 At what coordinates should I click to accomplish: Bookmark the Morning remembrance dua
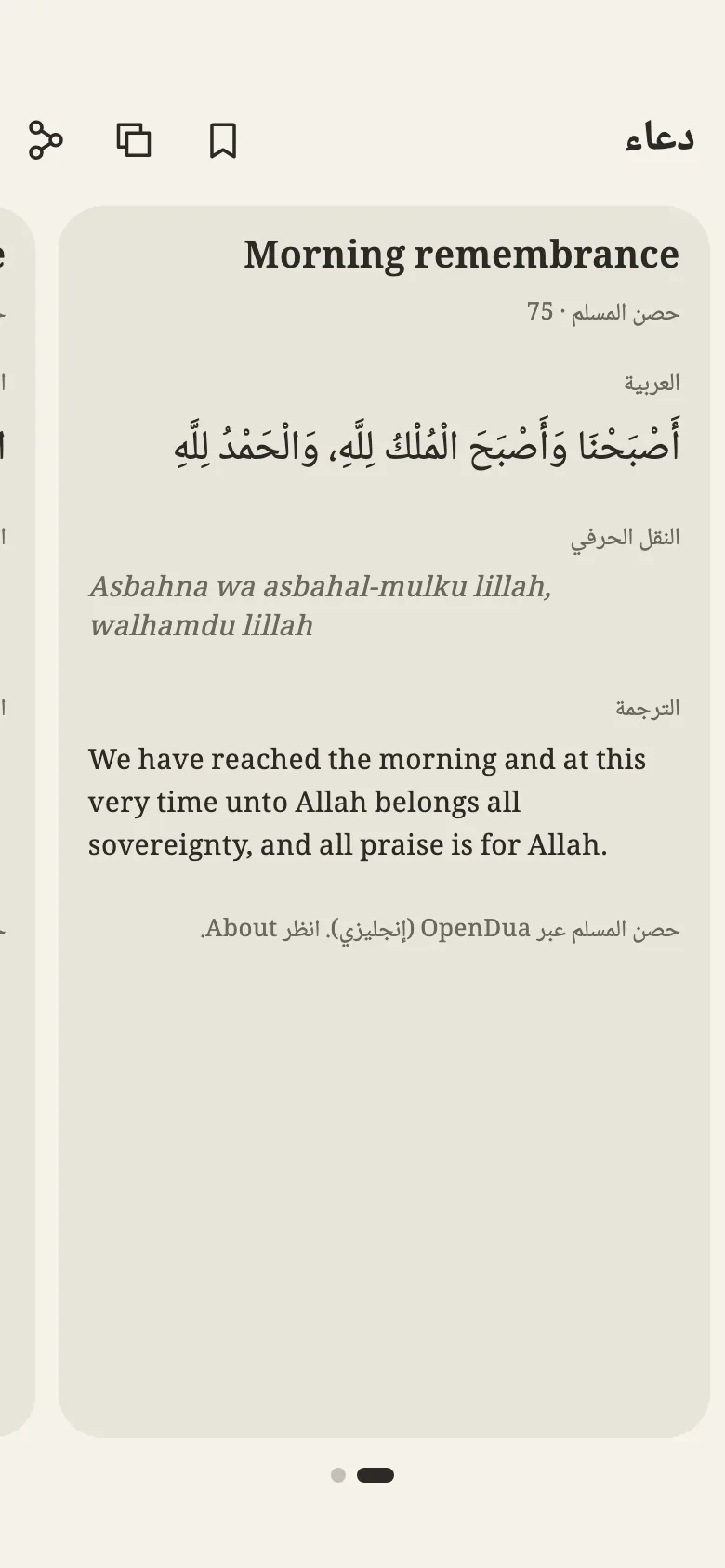pos(223,141)
